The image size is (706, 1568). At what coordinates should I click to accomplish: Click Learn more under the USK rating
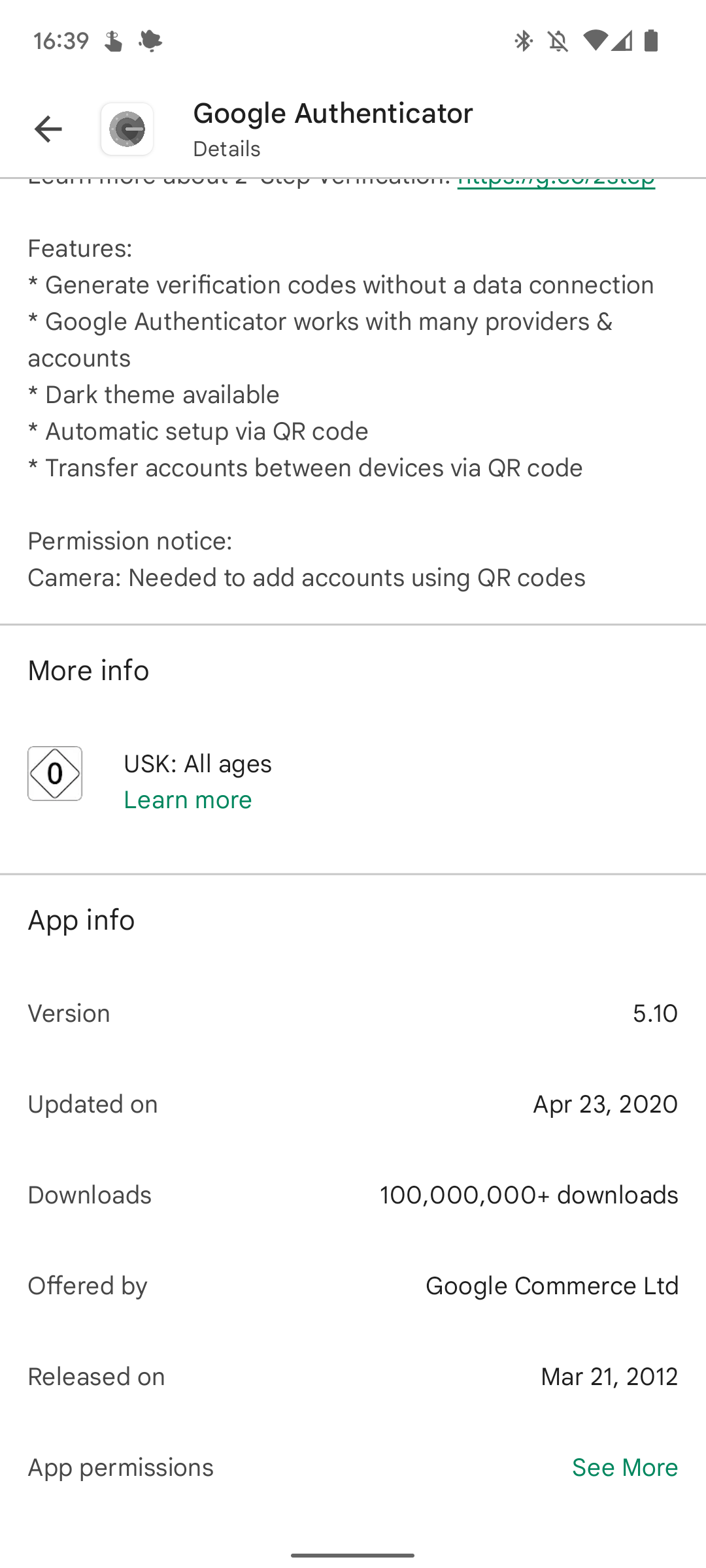tap(188, 799)
